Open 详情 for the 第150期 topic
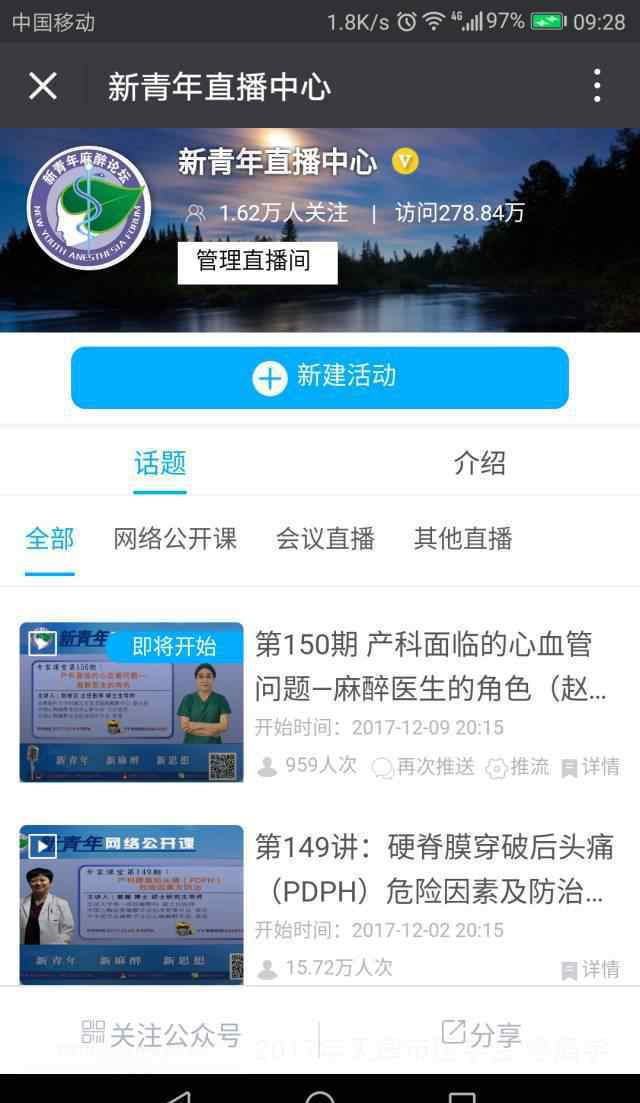The image size is (640, 1103). click(x=591, y=767)
